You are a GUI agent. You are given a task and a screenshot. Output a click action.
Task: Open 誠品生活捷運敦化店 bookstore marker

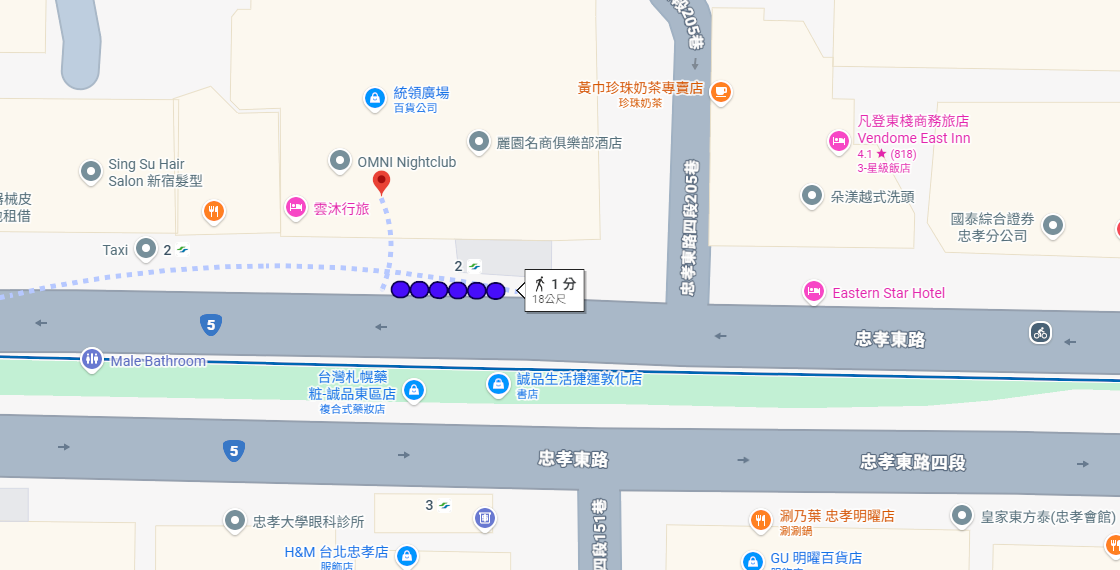pyautogui.click(x=498, y=384)
